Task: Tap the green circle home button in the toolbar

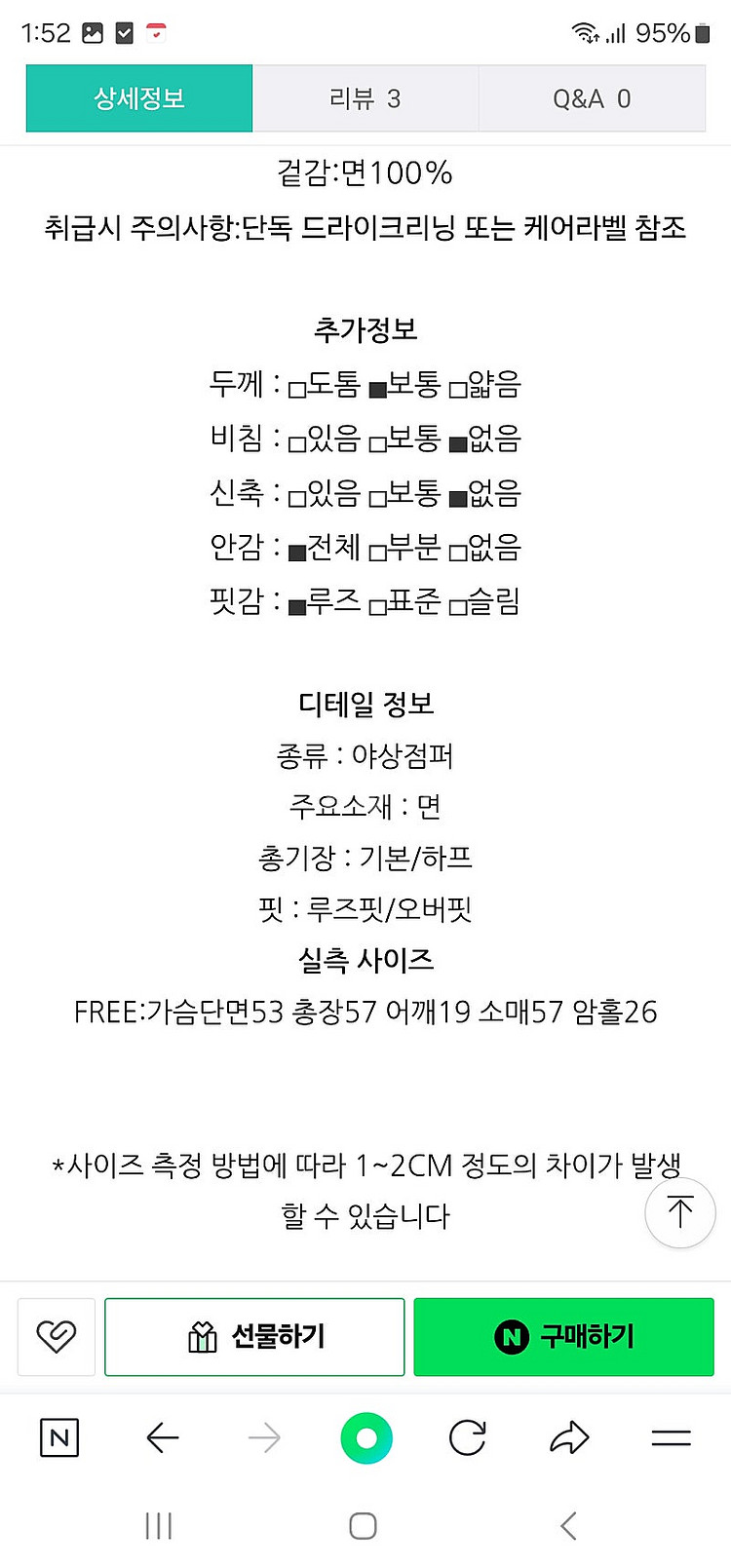Action: [365, 1436]
